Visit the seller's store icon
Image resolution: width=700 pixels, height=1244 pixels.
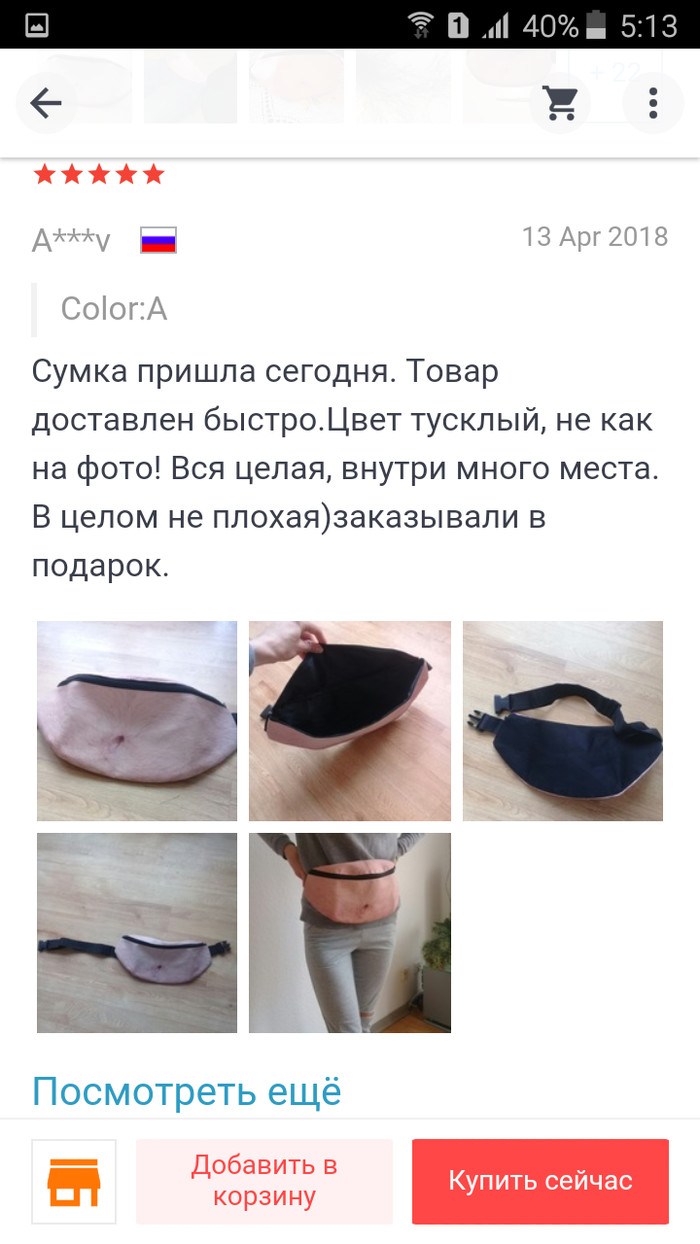coord(74,1181)
